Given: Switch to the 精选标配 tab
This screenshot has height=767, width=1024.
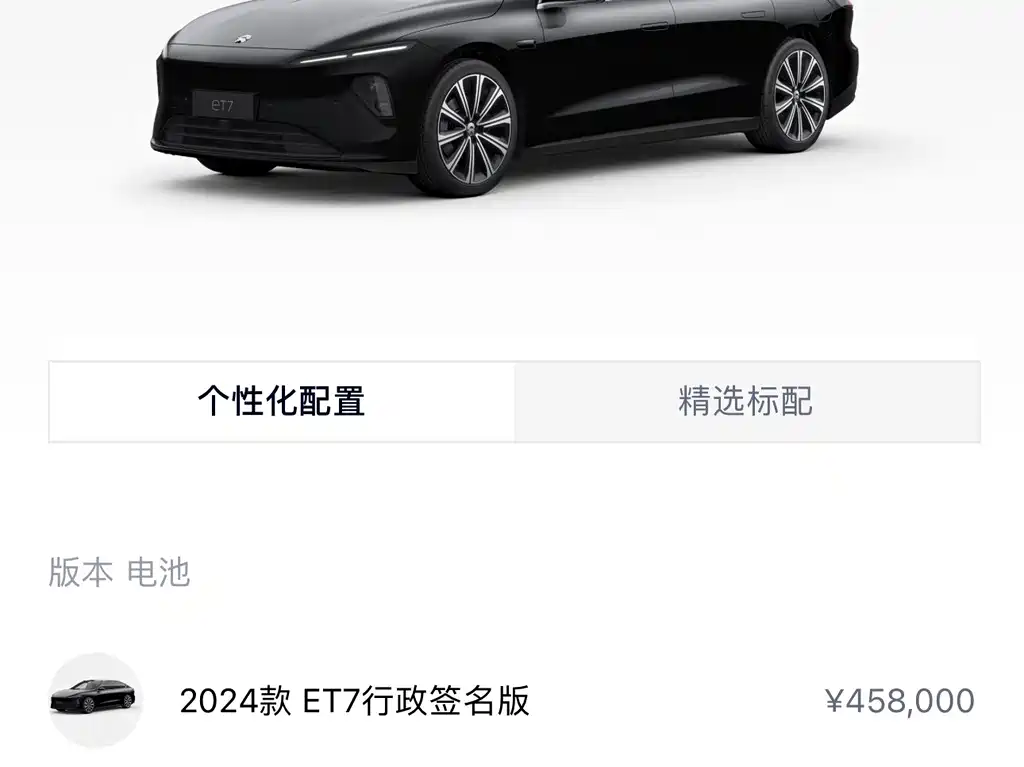Looking at the screenshot, I should pos(747,401).
